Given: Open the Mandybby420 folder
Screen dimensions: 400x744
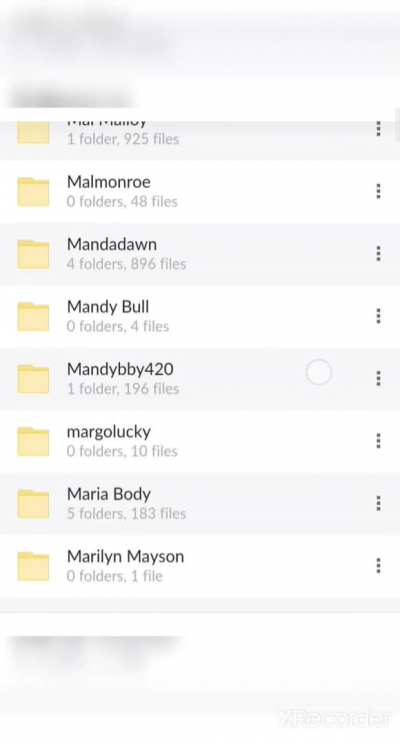Looking at the screenshot, I should point(200,379).
